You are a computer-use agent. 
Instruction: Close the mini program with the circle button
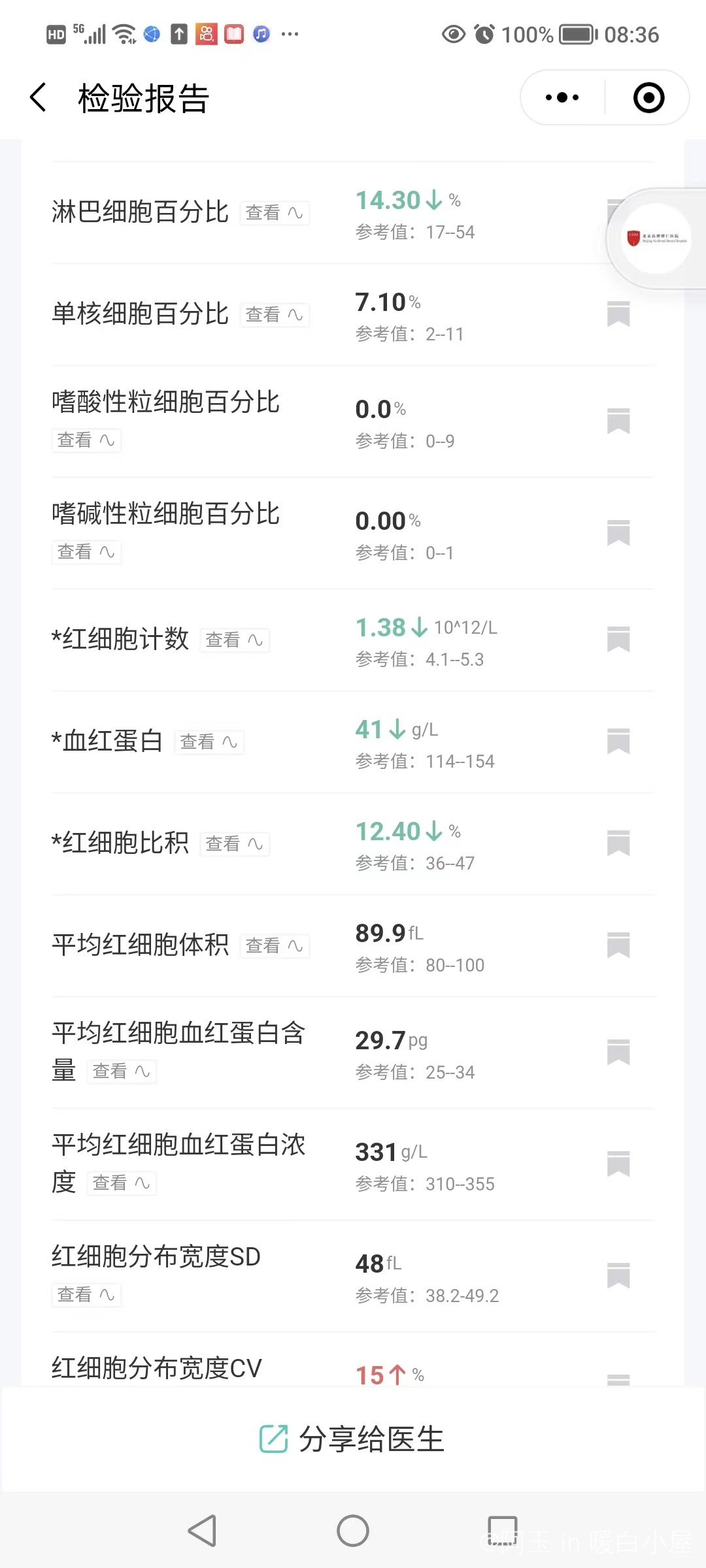pos(648,98)
